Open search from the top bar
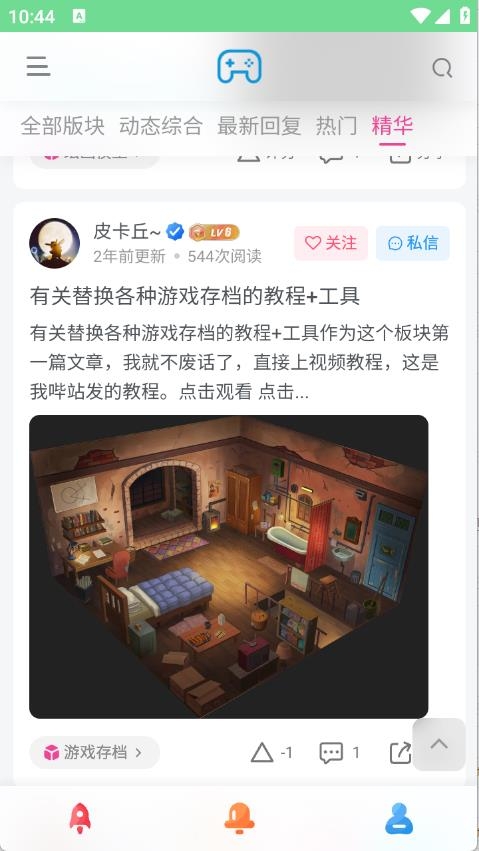The height and width of the screenshot is (851, 479). pyautogui.click(x=442, y=68)
